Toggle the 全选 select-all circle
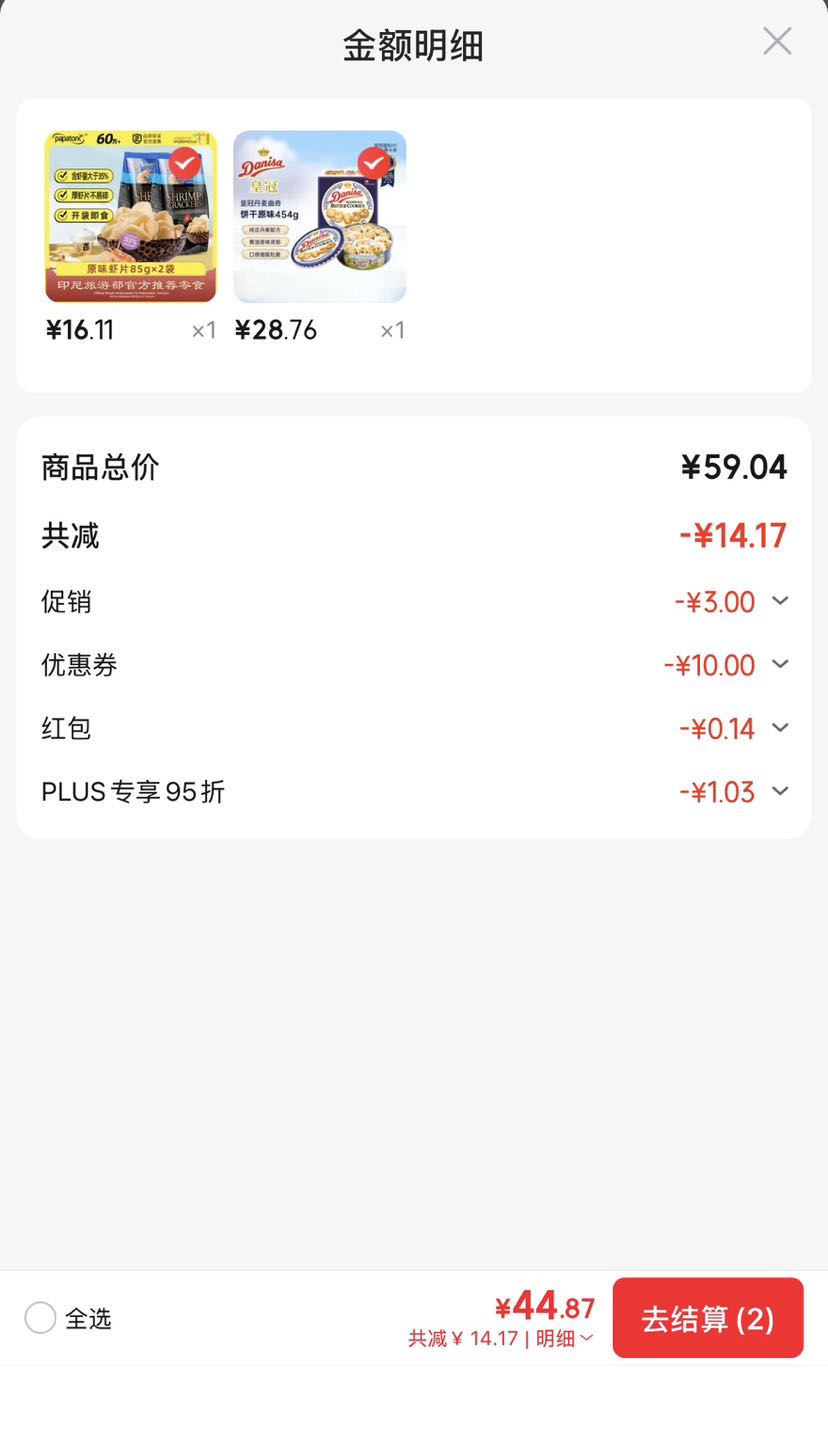Image resolution: width=828 pixels, height=1430 pixels. 40,1318
